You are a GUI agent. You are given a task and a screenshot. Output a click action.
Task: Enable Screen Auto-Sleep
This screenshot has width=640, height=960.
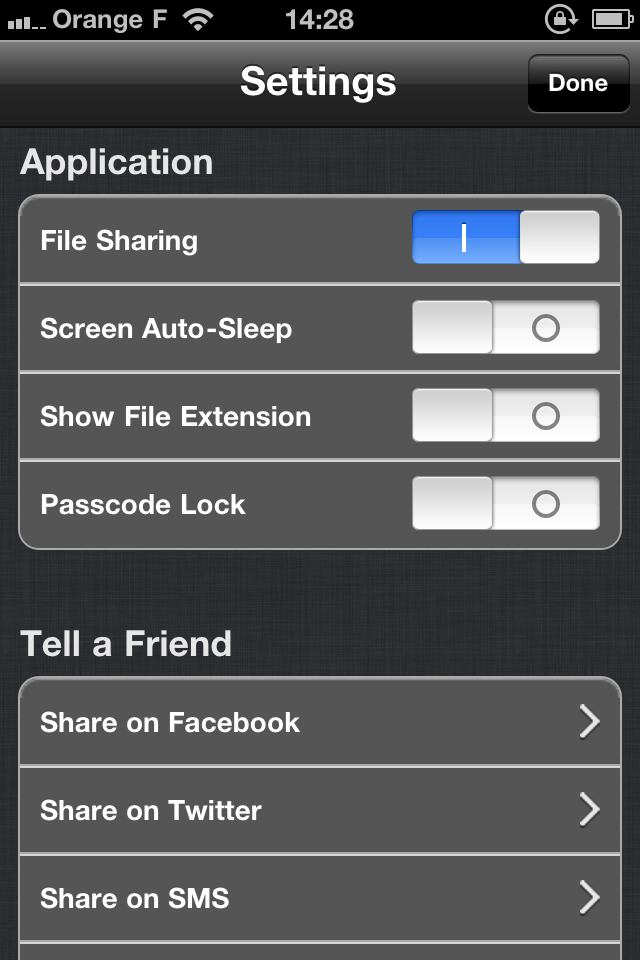click(x=505, y=328)
